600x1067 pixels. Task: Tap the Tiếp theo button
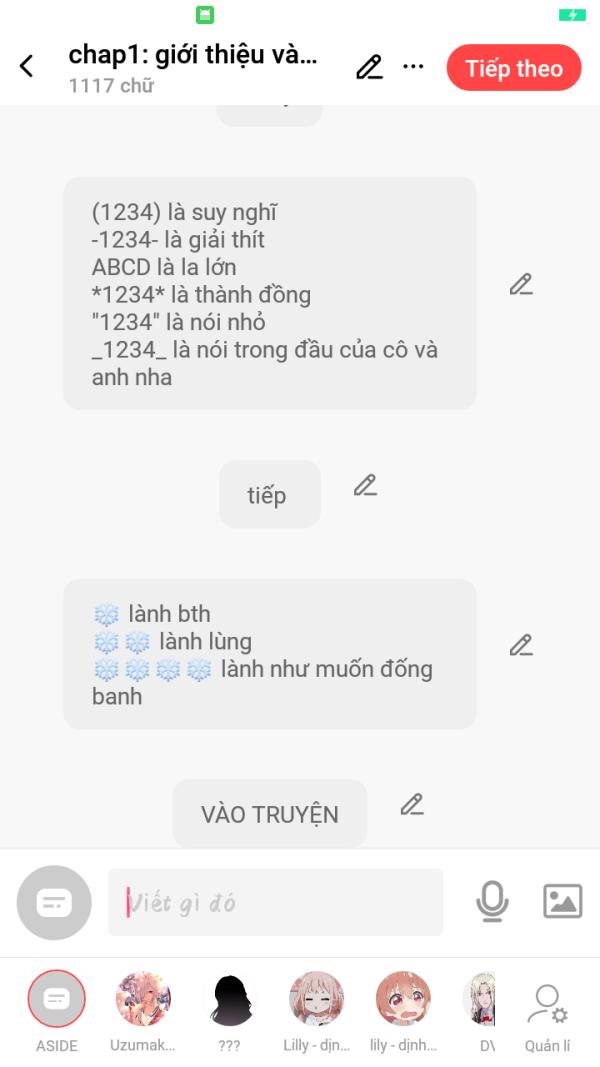point(514,68)
